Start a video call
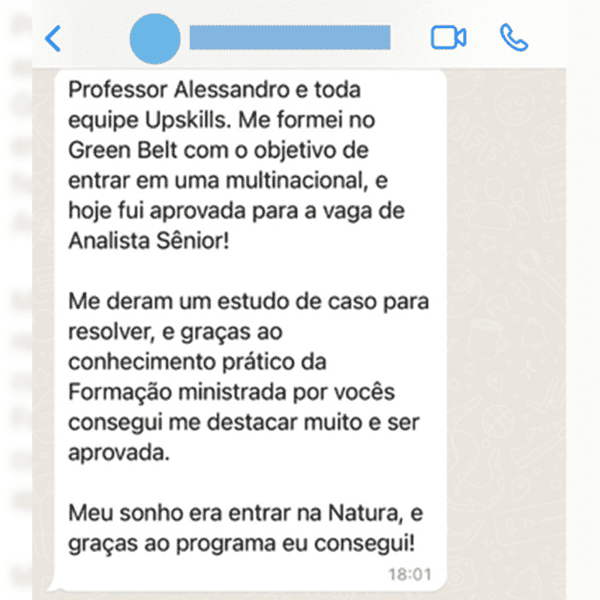The width and height of the screenshot is (600, 600). coord(449,38)
